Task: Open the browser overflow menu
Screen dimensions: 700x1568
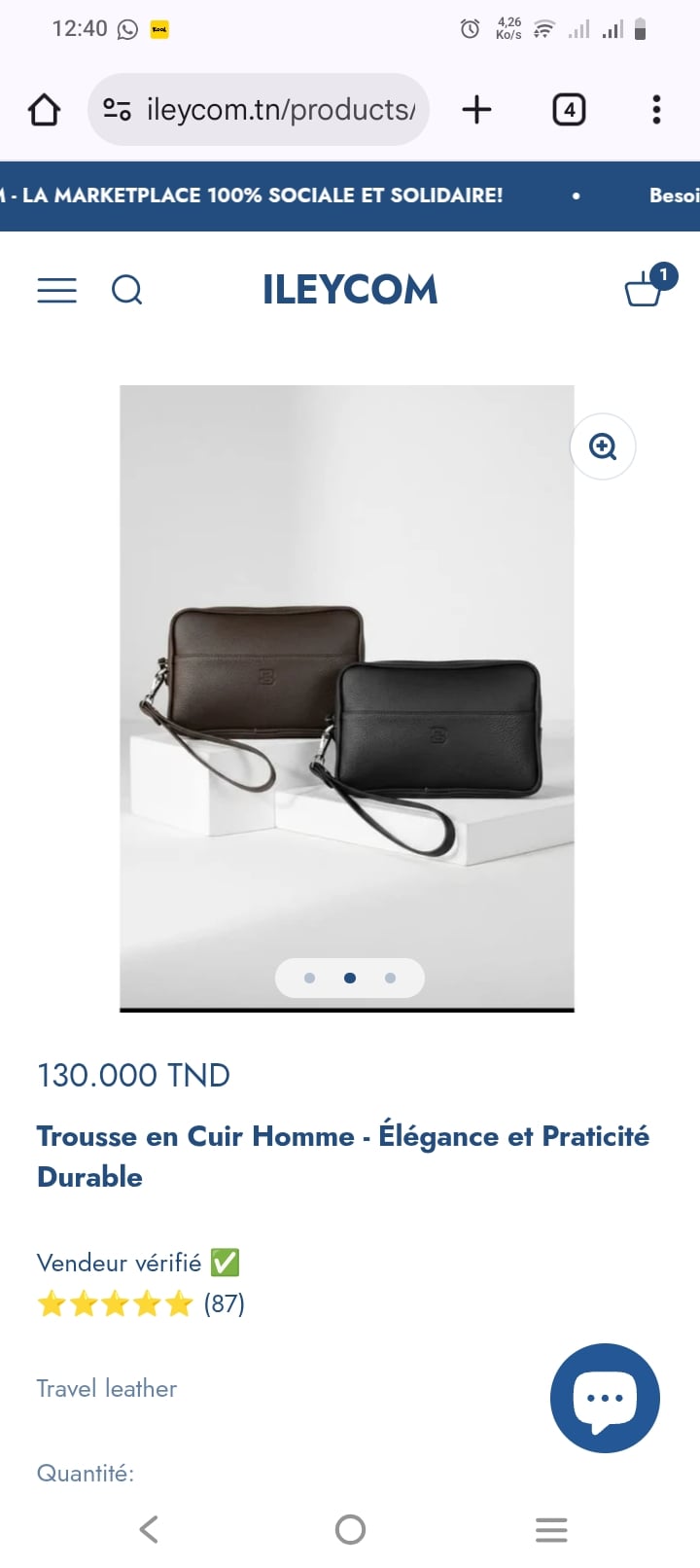Action: (656, 110)
